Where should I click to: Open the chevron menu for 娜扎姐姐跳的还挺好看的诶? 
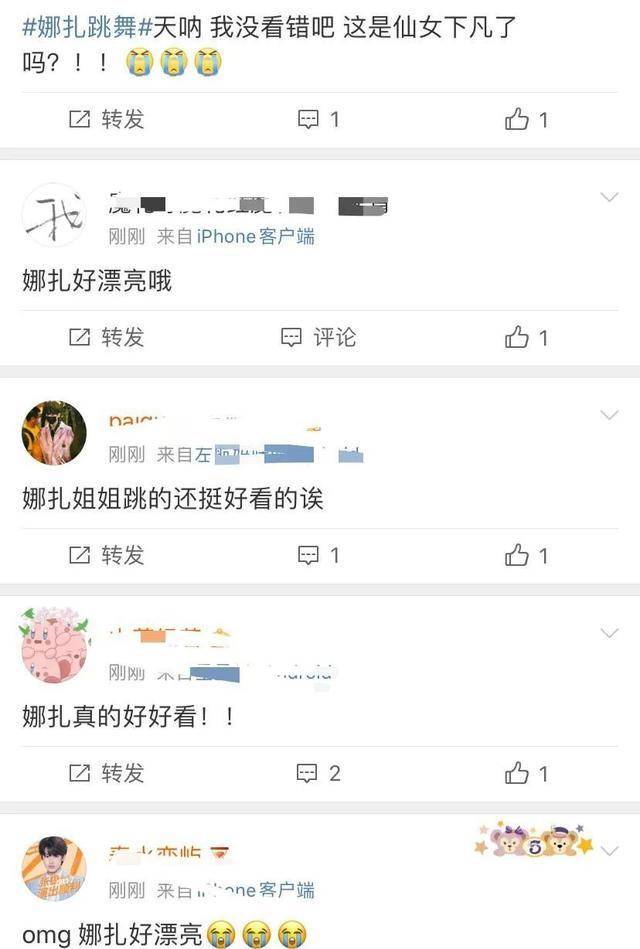coord(609,415)
